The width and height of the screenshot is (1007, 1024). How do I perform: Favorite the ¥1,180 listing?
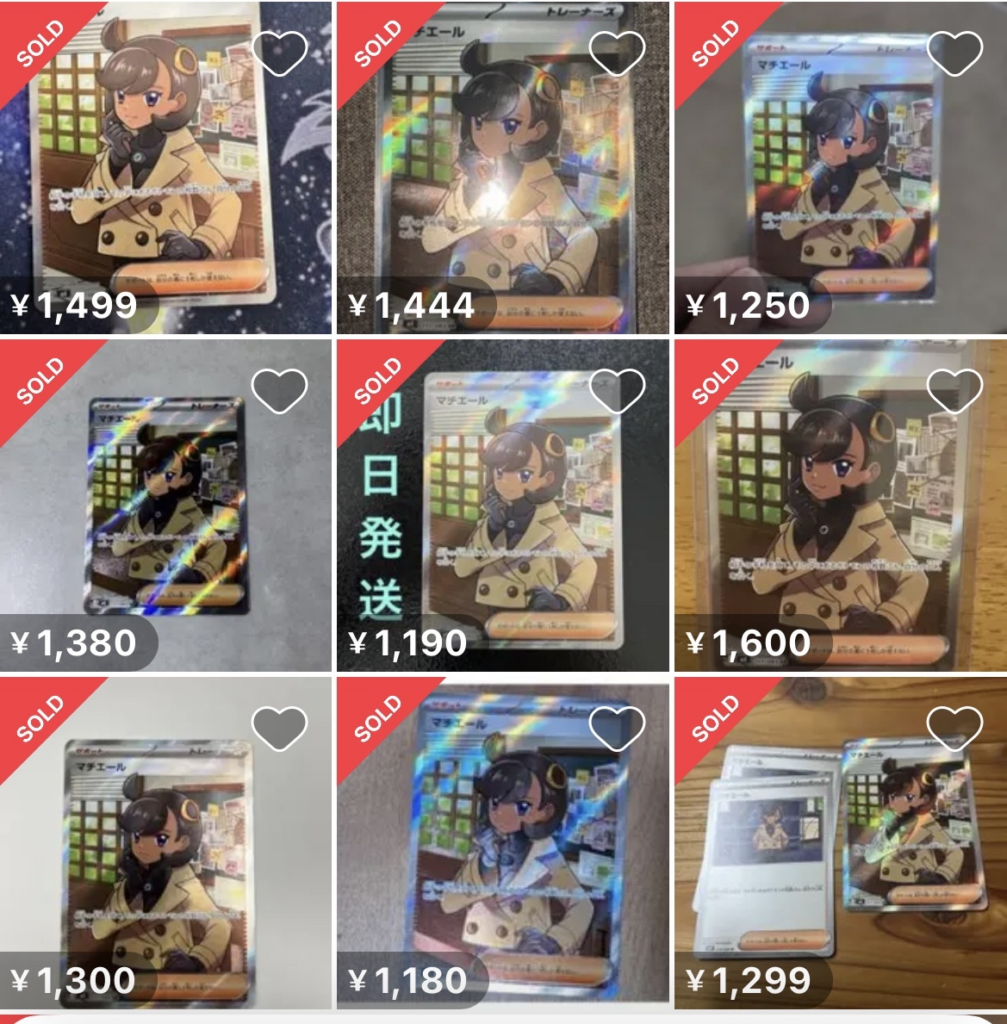[x=617, y=729]
